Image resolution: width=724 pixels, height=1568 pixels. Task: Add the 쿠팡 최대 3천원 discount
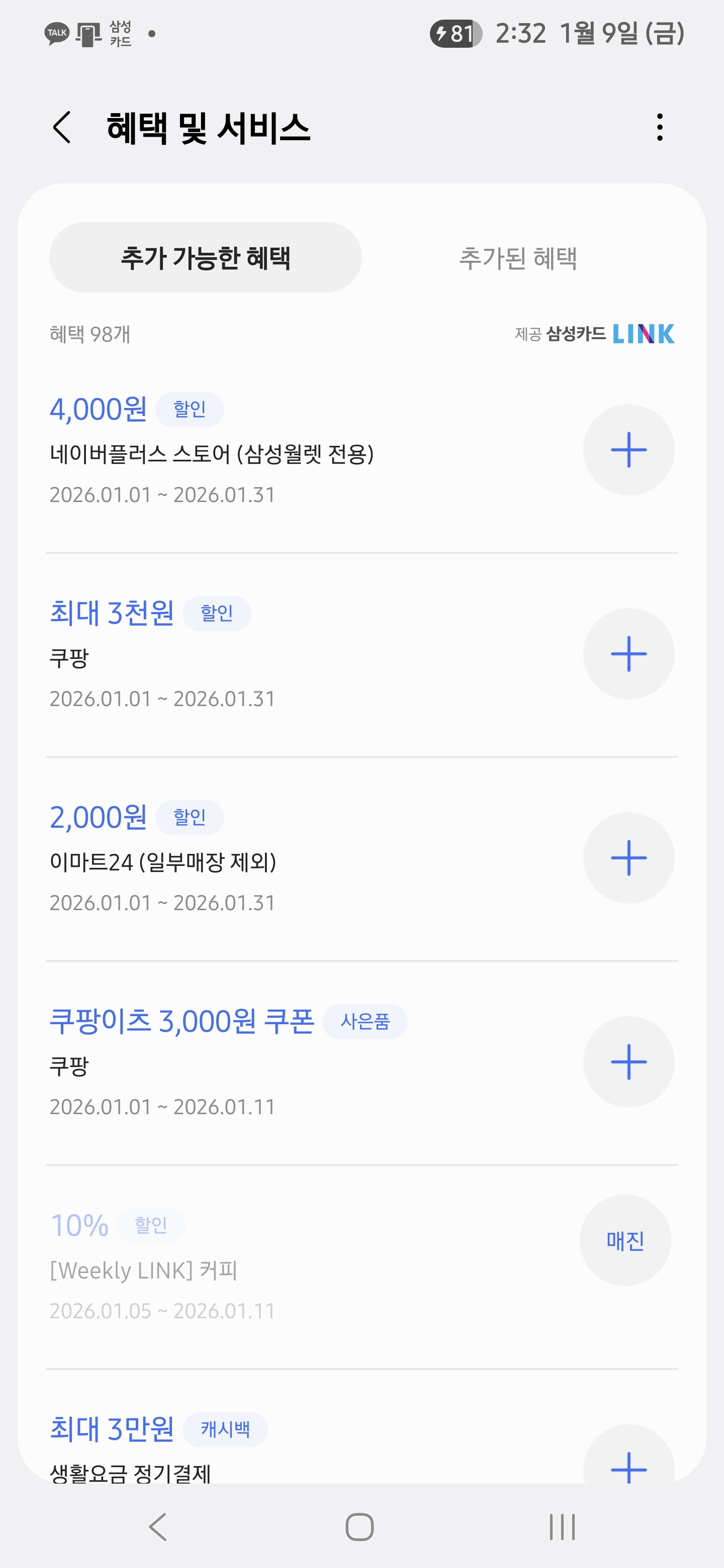coord(628,654)
